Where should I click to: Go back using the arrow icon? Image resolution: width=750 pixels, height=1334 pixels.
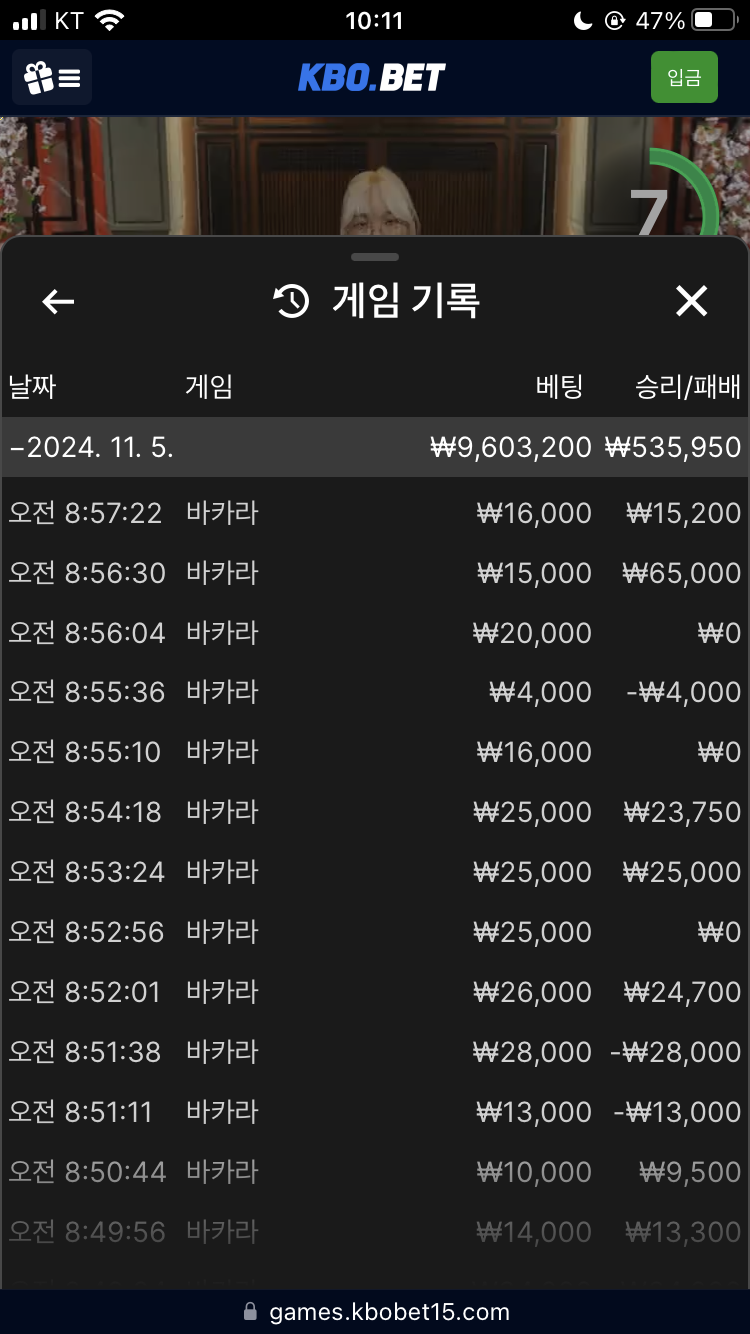coord(58,301)
